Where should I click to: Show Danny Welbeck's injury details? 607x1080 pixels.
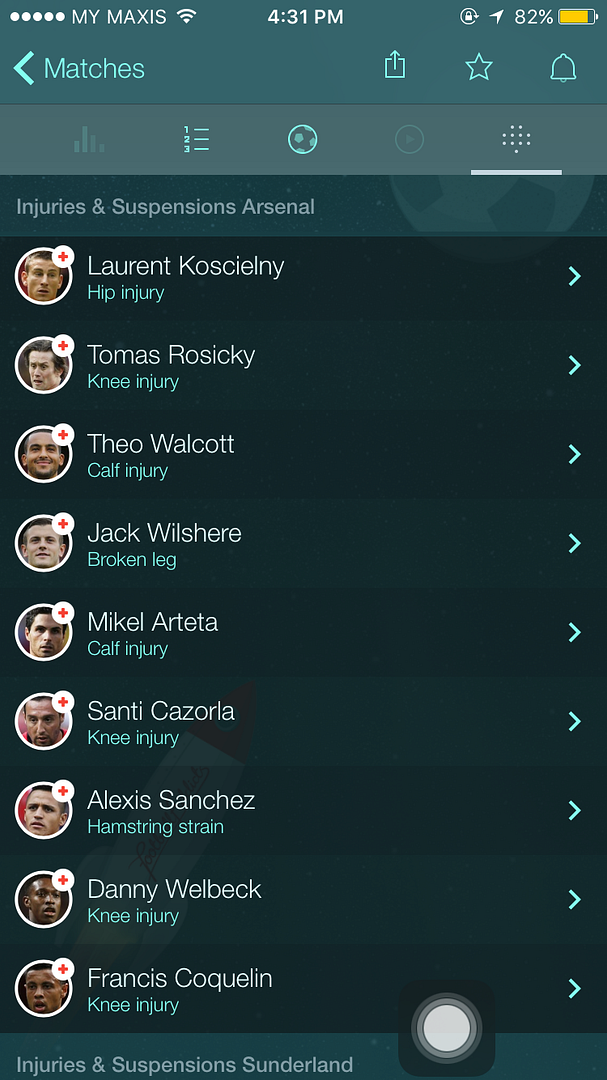click(300, 900)
